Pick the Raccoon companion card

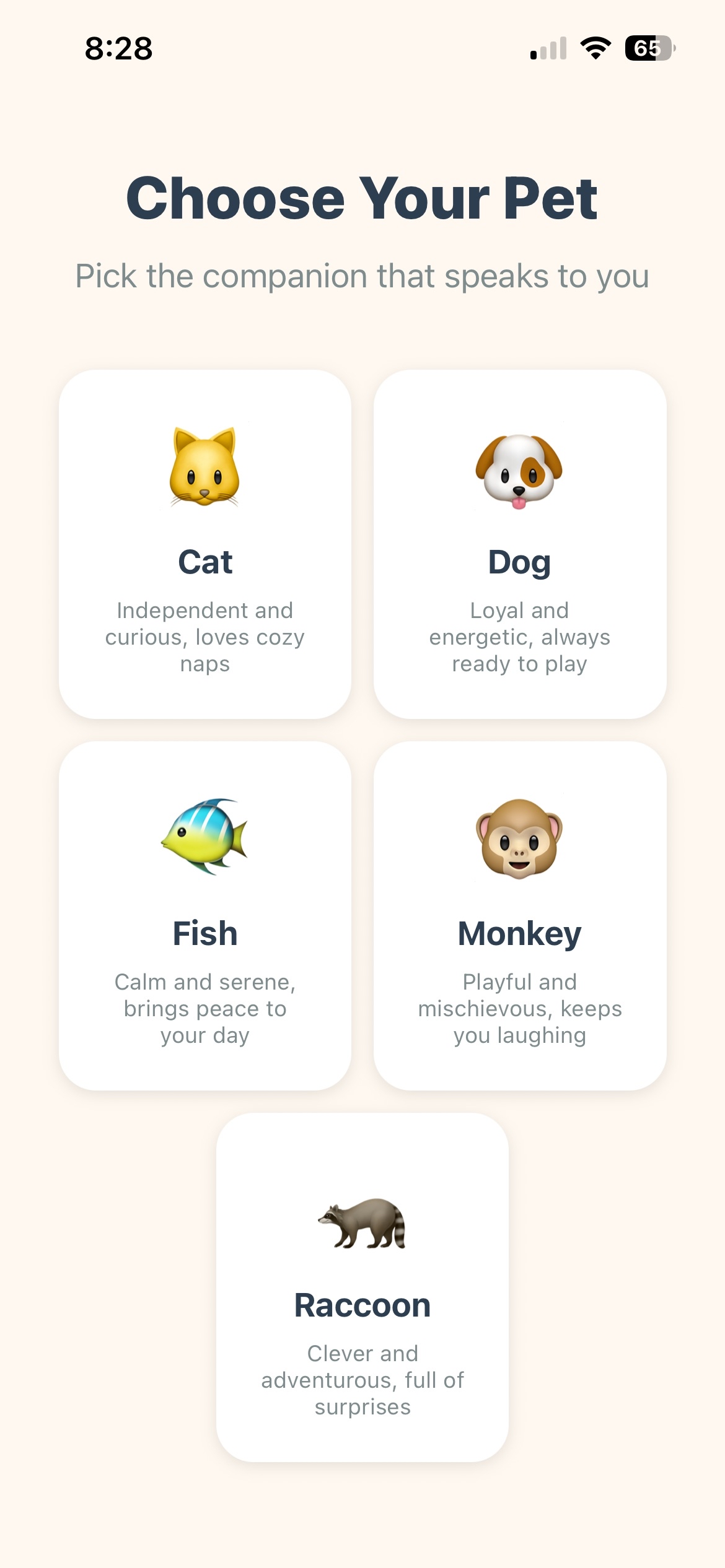(362, 1307)
